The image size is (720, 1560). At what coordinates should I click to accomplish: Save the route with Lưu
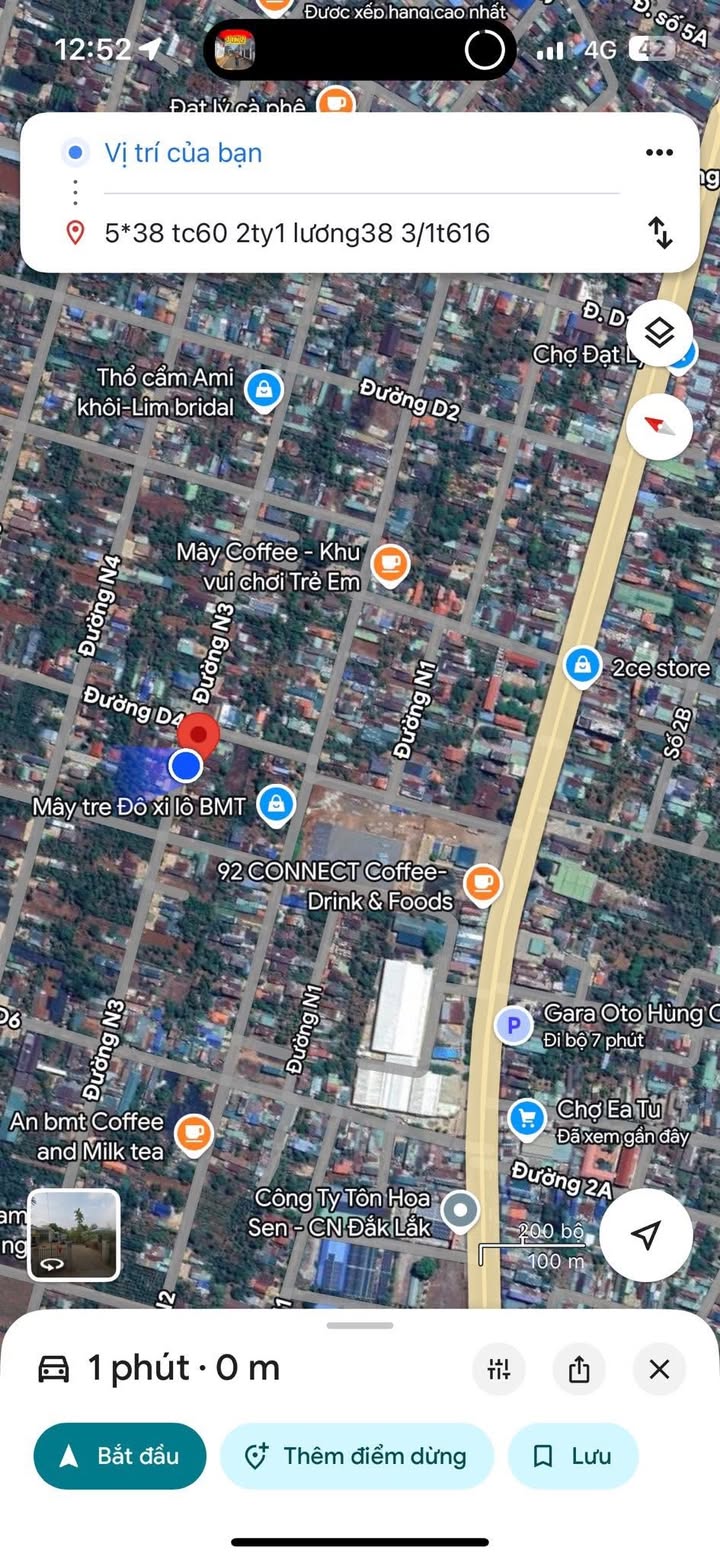(x=573, y=1456)
